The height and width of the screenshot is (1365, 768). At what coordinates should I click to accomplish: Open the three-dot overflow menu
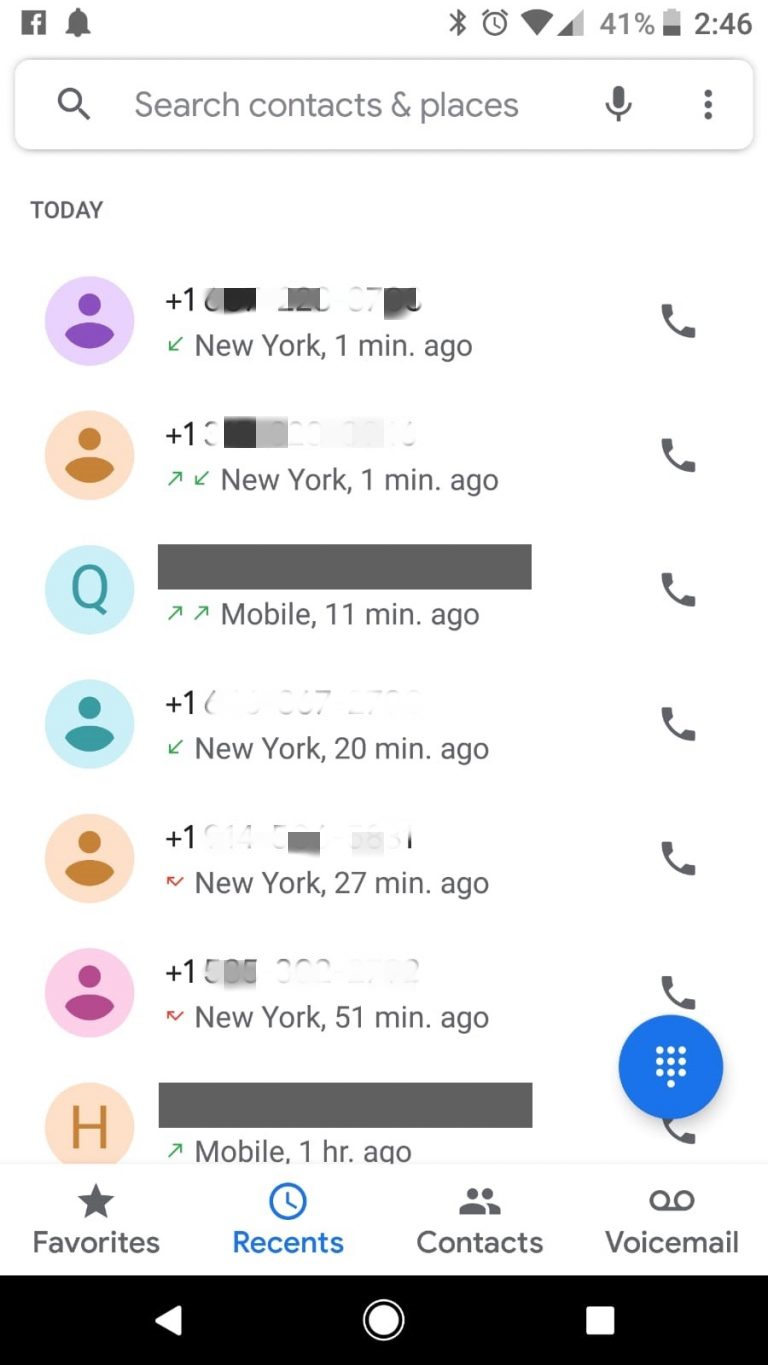pyautogui.click(x=708, y=103)
